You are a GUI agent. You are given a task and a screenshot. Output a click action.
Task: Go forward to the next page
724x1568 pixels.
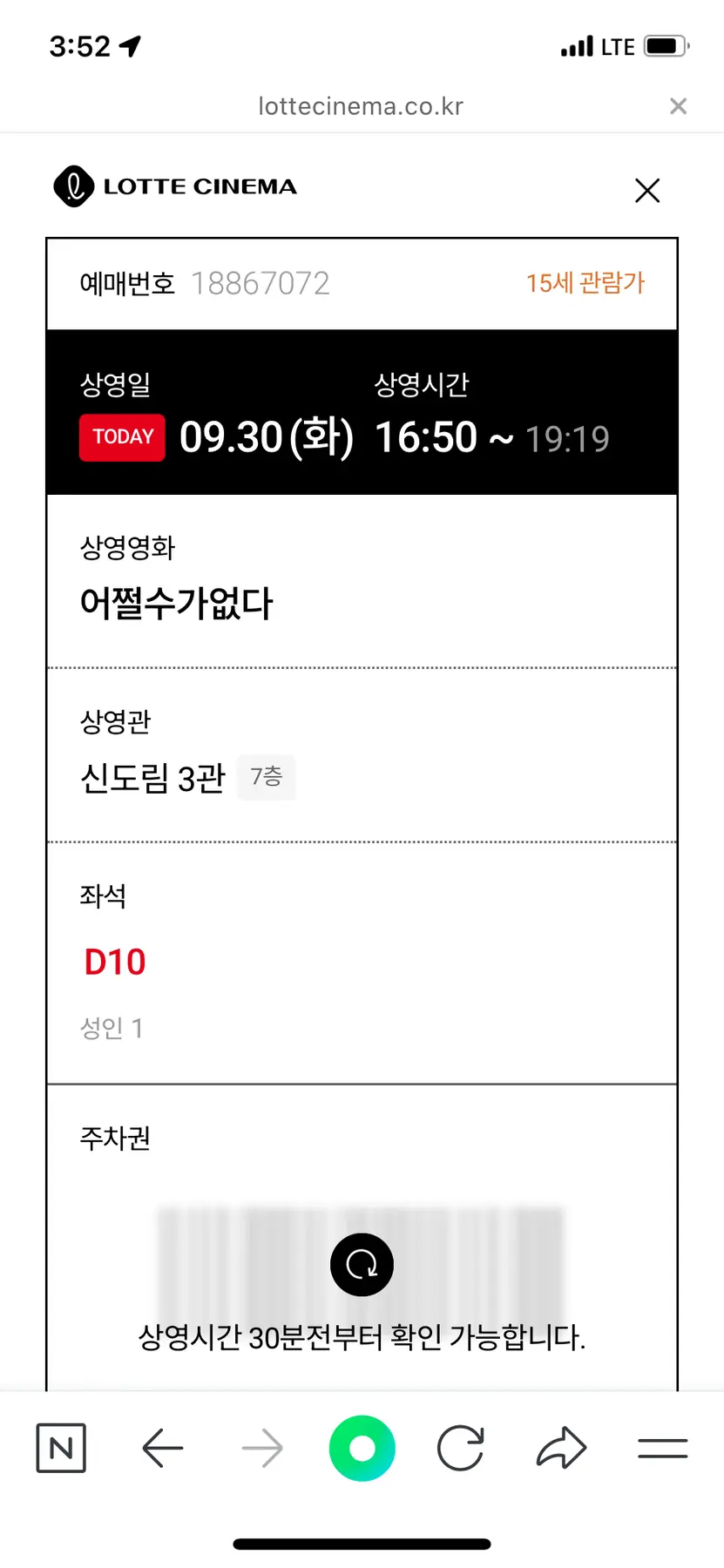click(262, 1449)
